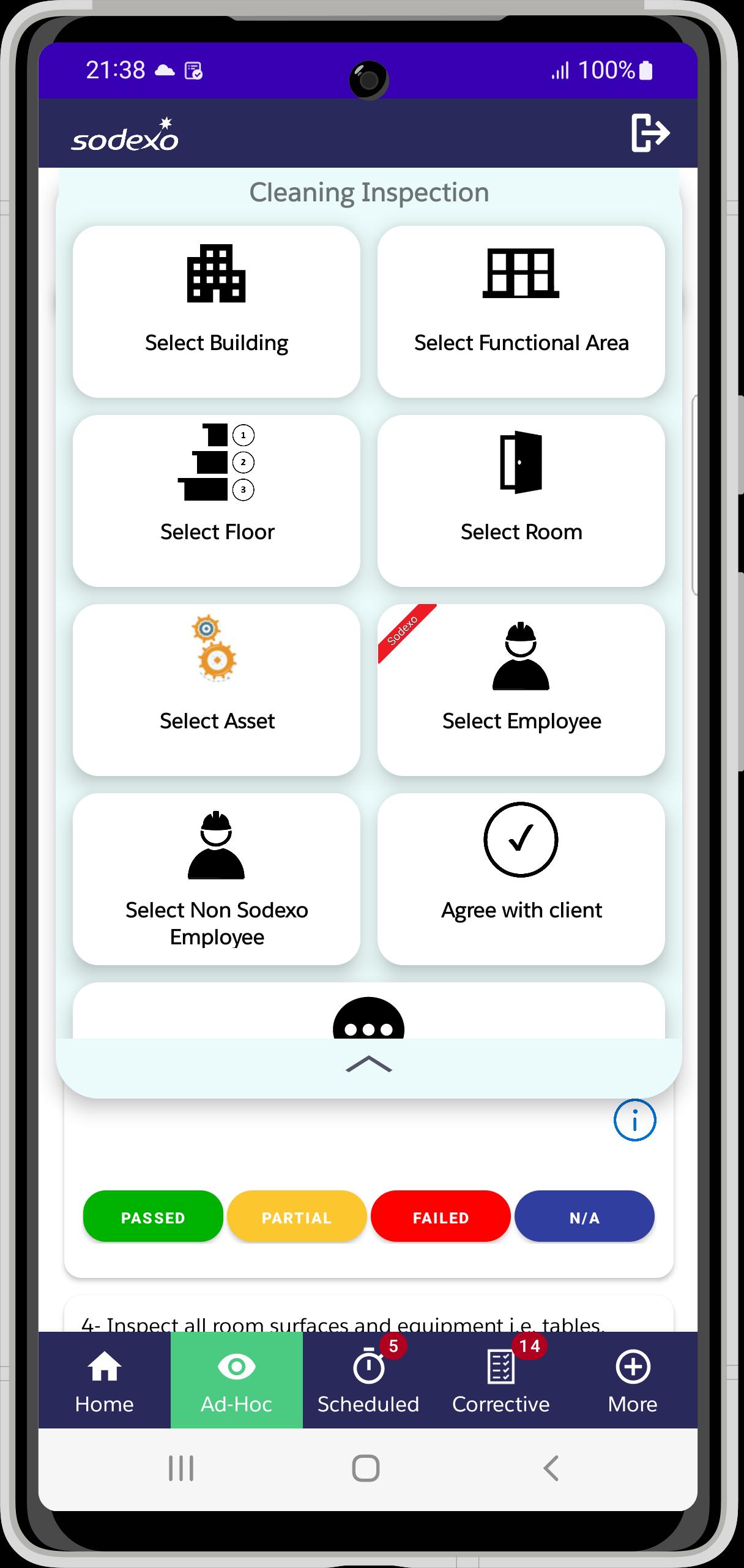Mark the inspection item as PARTIAL
744x1568 pixels.
297,1217
